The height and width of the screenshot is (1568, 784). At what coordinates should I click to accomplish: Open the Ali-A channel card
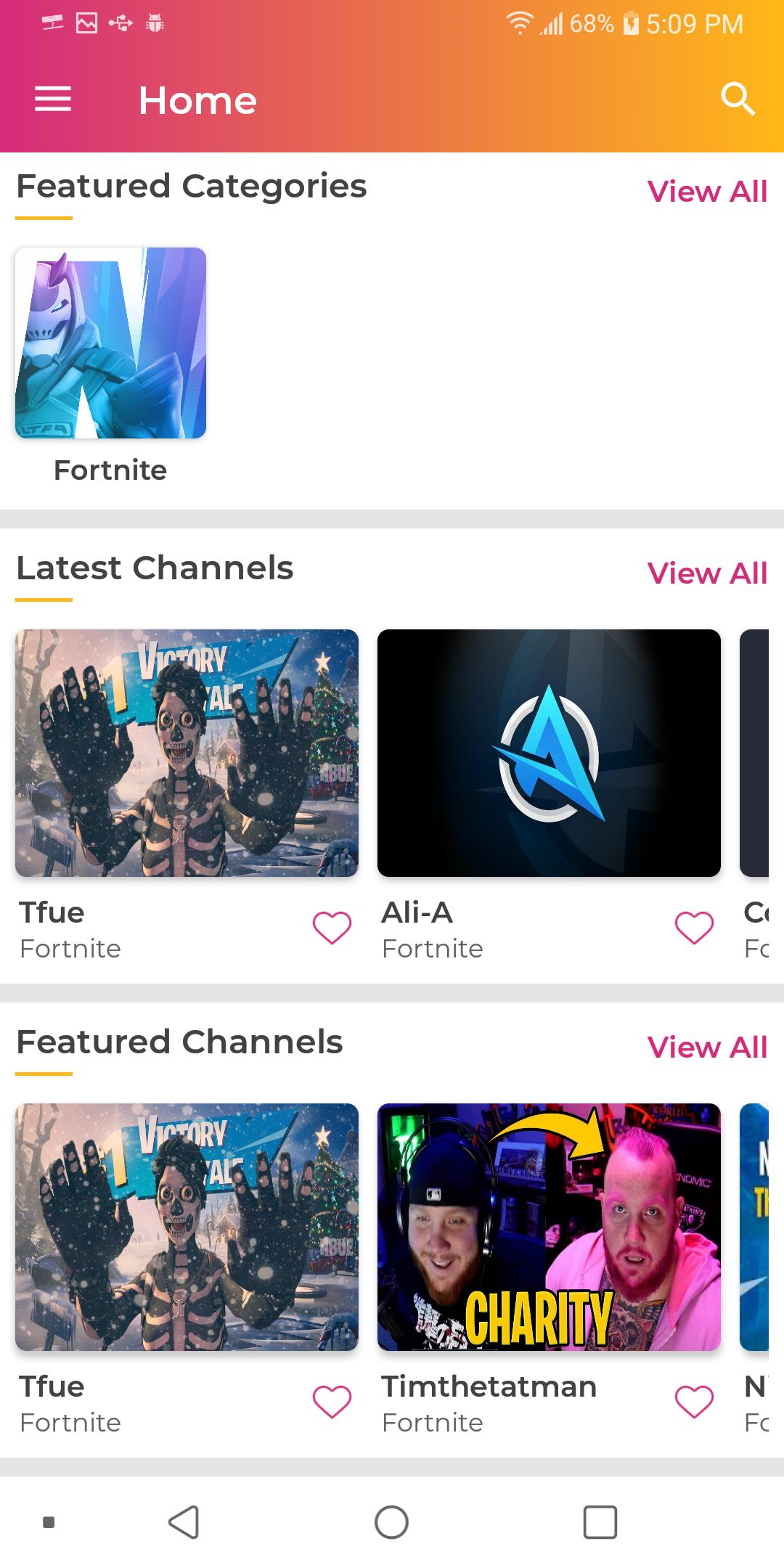click(x=549, y=753)
